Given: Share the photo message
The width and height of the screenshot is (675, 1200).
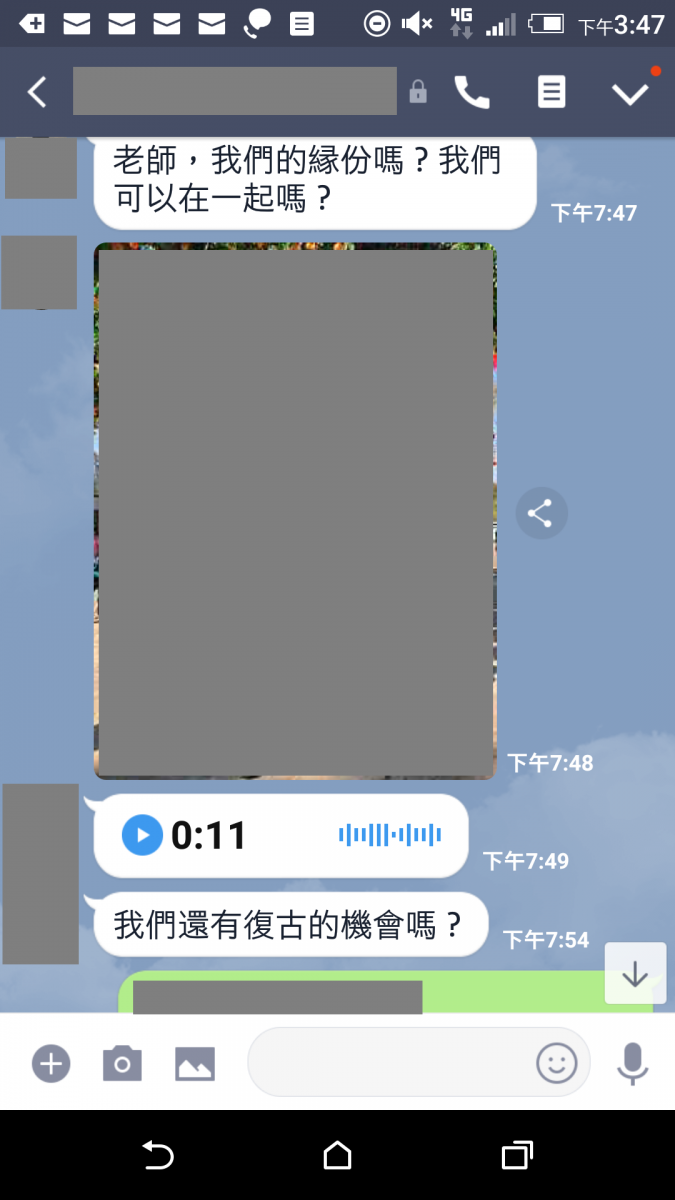Looking at the screenshot, I should tap(541, 514).
